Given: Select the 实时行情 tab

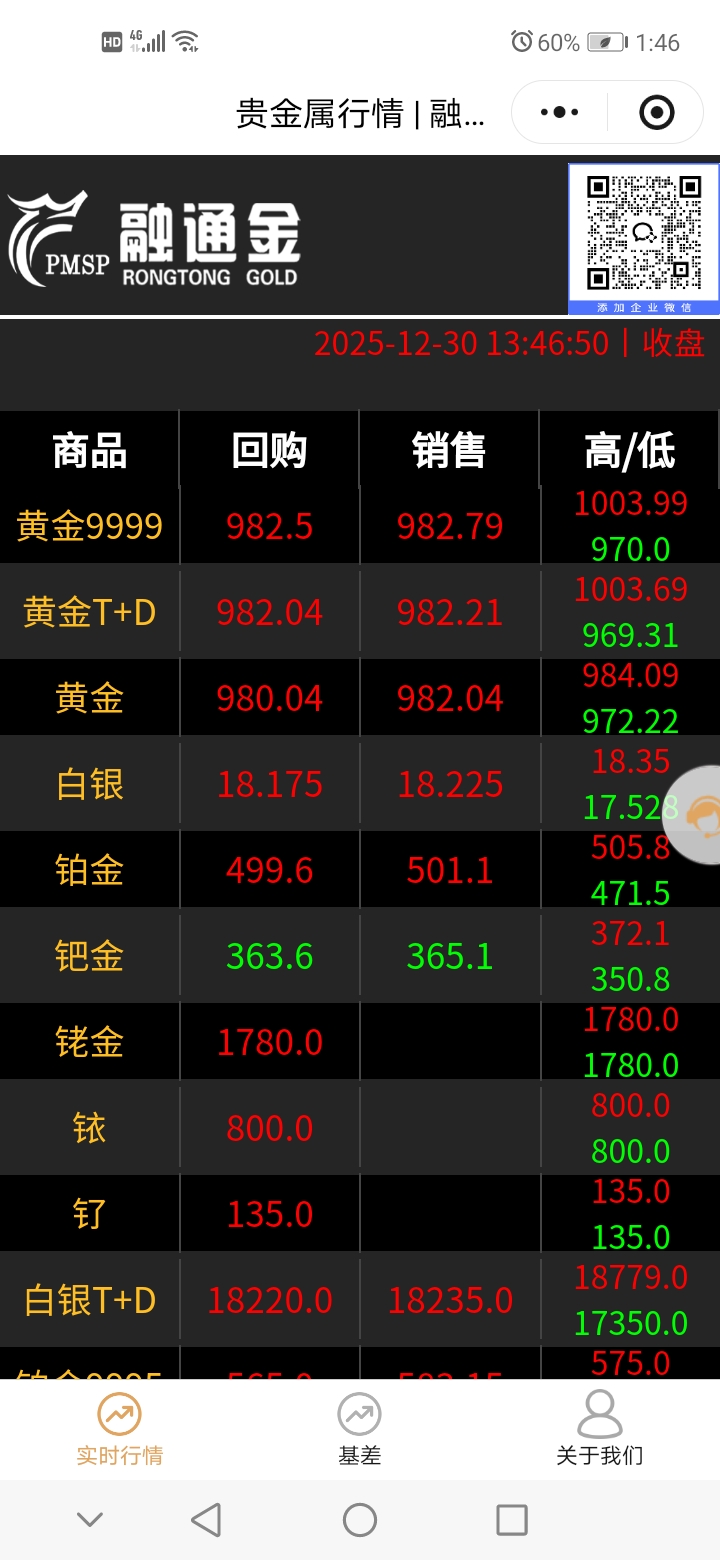Looking at the screenshot, I should pyautogui.click(x=120, y=1430).
